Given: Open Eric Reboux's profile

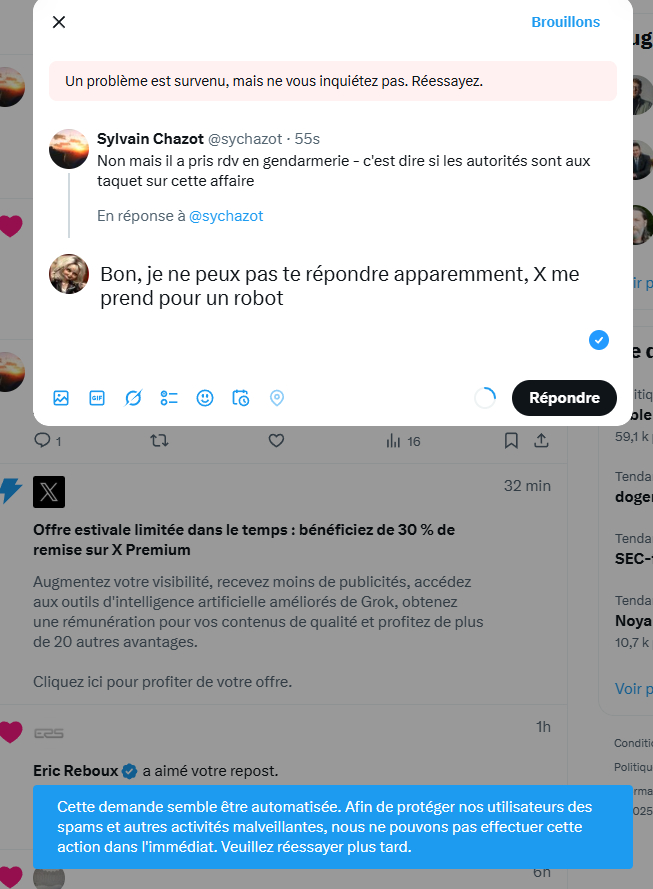Looking at the screenshot, I should point(75,771).
